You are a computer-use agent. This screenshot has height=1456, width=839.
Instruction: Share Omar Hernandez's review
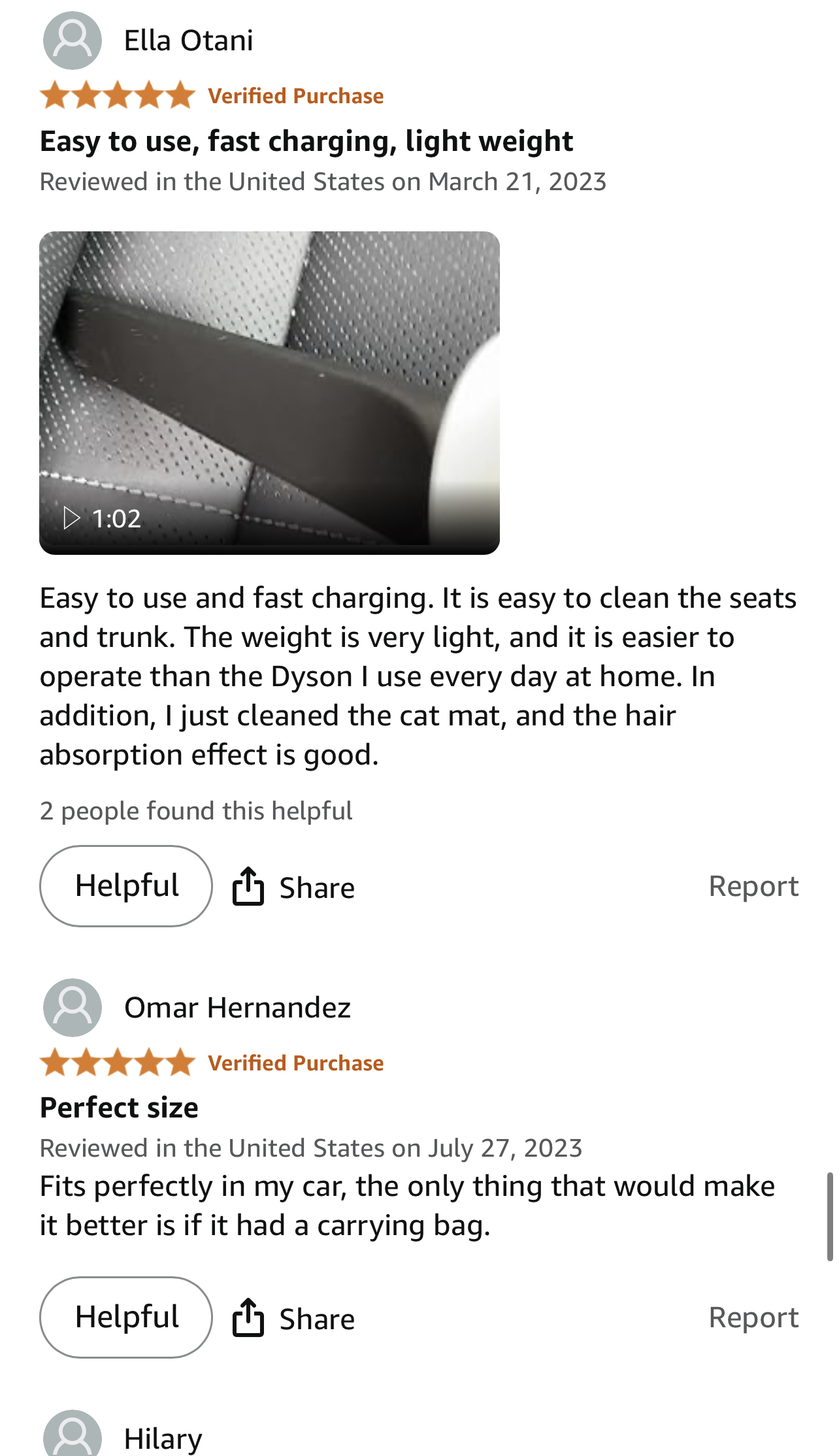click(293, 1319)
